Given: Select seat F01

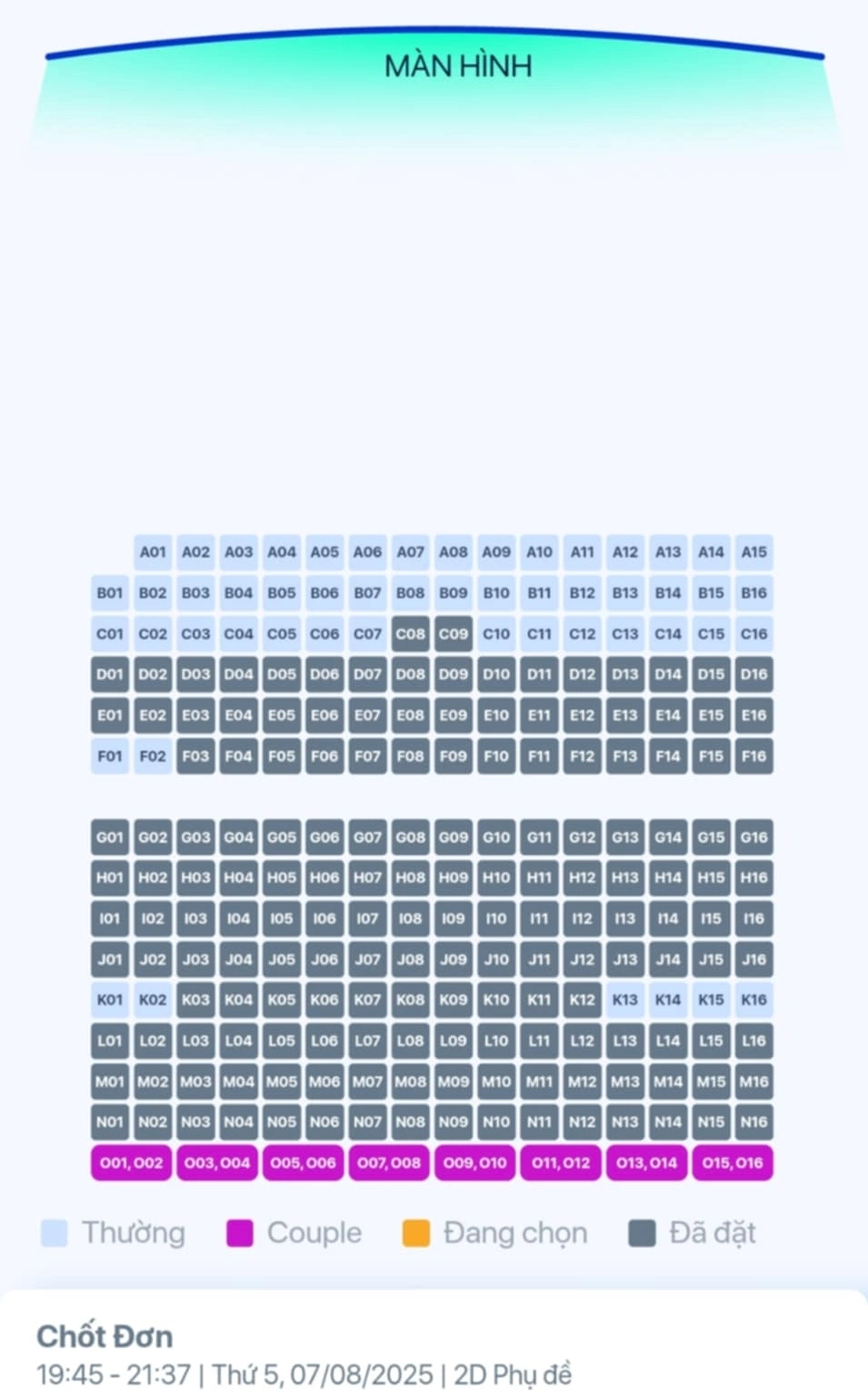Looking at the screenshot, I should point(110,755).
